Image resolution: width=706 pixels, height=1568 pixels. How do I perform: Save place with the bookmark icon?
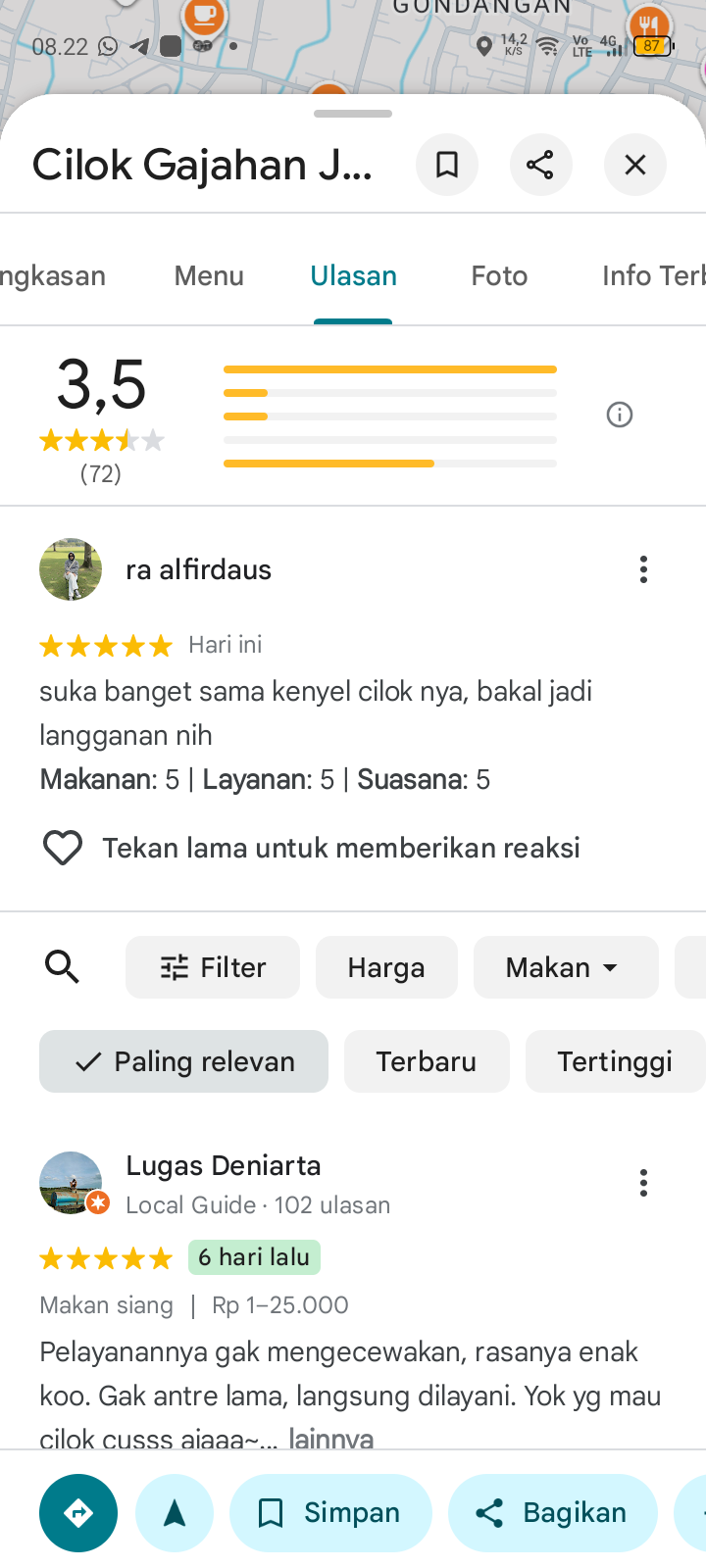(x=447, y=165)
